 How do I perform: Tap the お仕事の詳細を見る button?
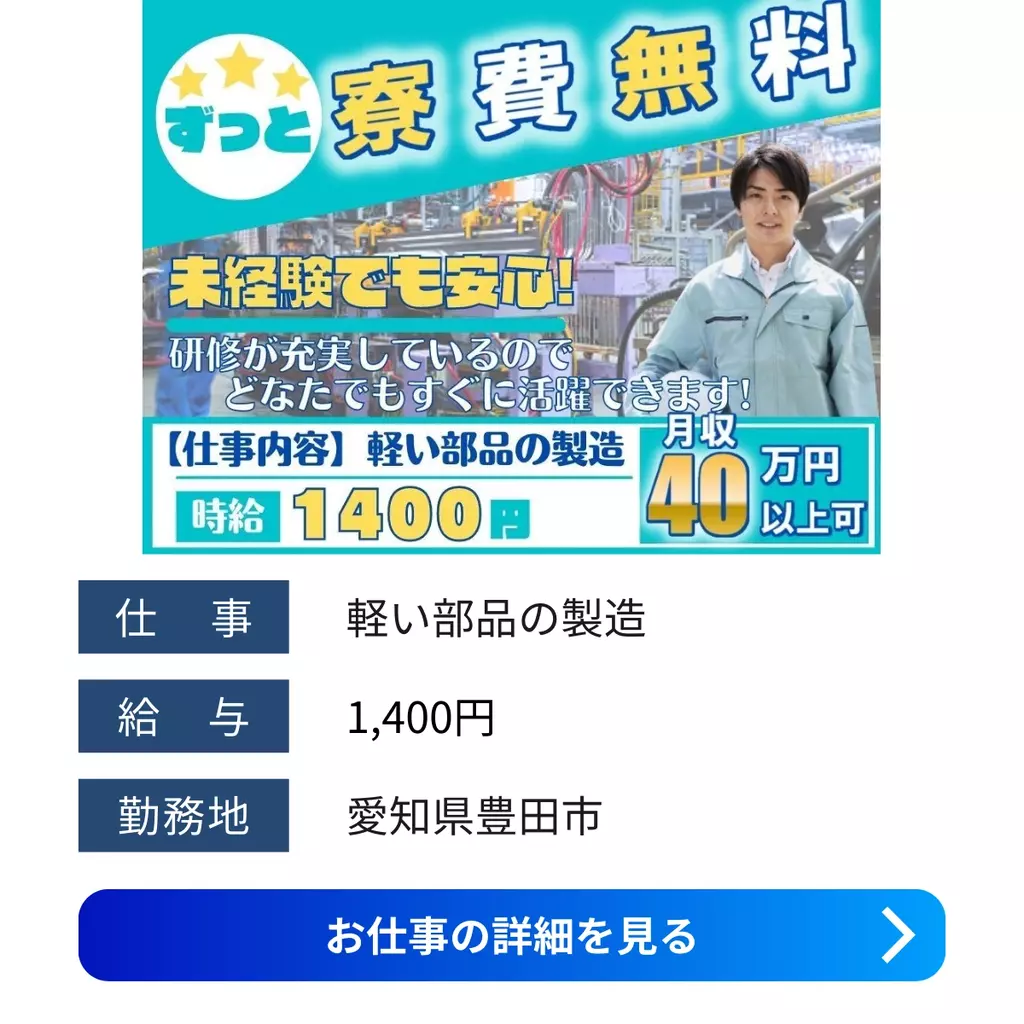(511, 935)
